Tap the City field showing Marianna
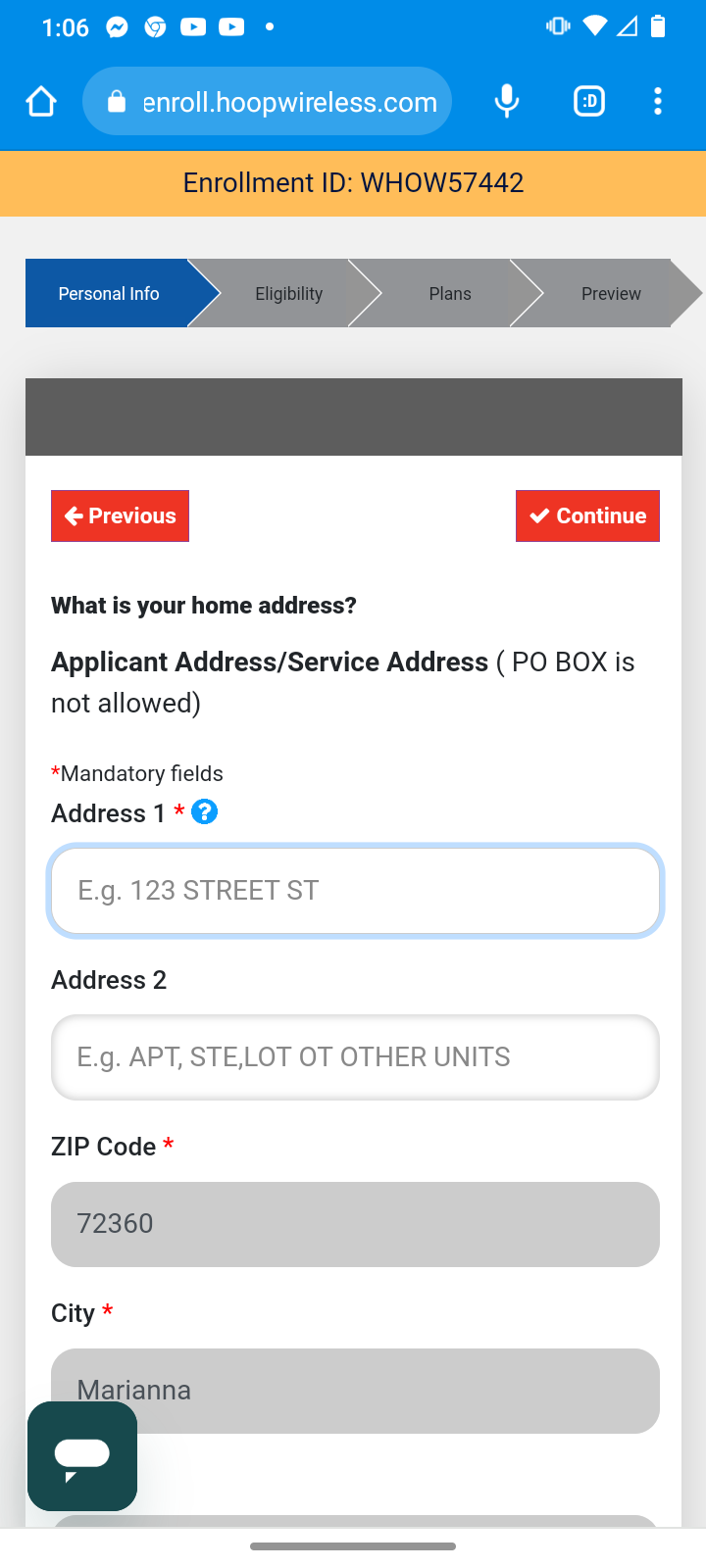 point(355,1391)
